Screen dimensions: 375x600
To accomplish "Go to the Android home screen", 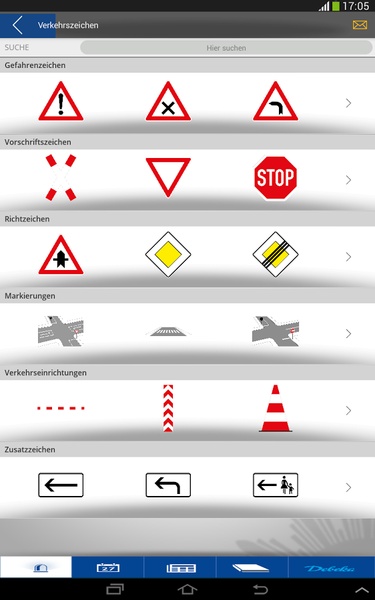I will (x=187, y=590).
